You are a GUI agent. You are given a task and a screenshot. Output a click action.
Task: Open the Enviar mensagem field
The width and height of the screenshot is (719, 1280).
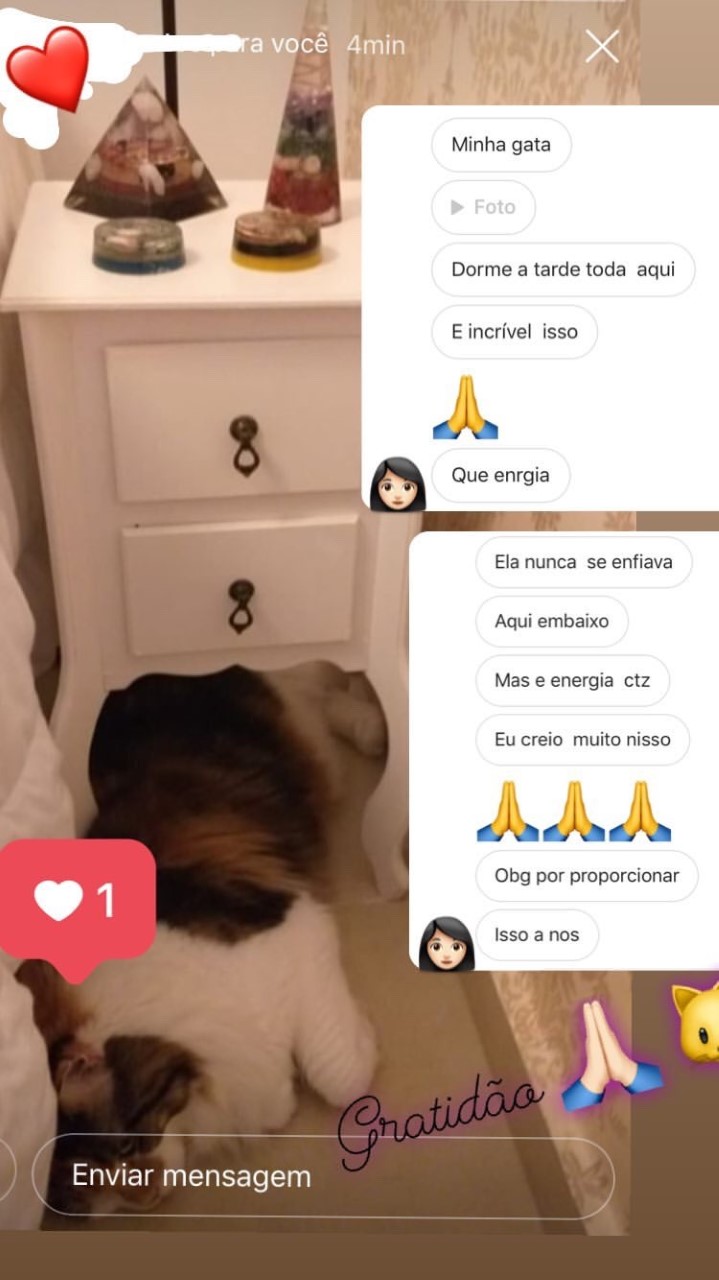[x=322, y=1176]
